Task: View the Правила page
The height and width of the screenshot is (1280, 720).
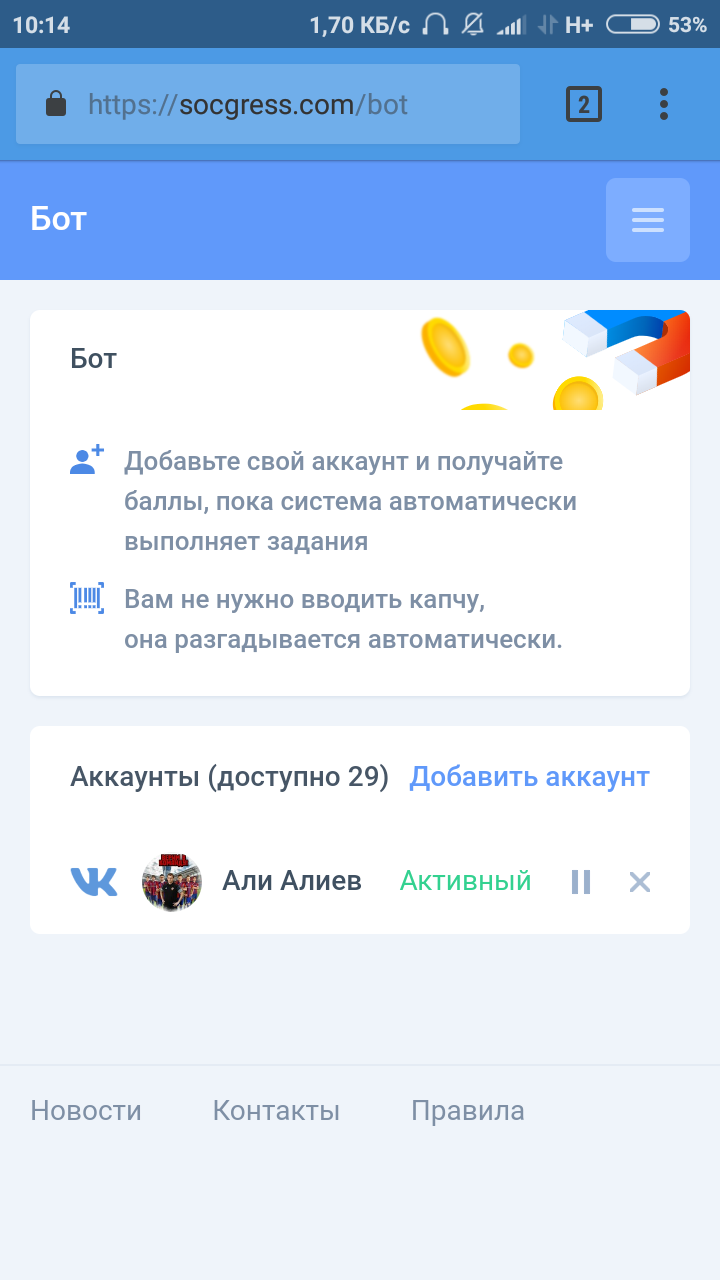Action: click(467, 1110)
